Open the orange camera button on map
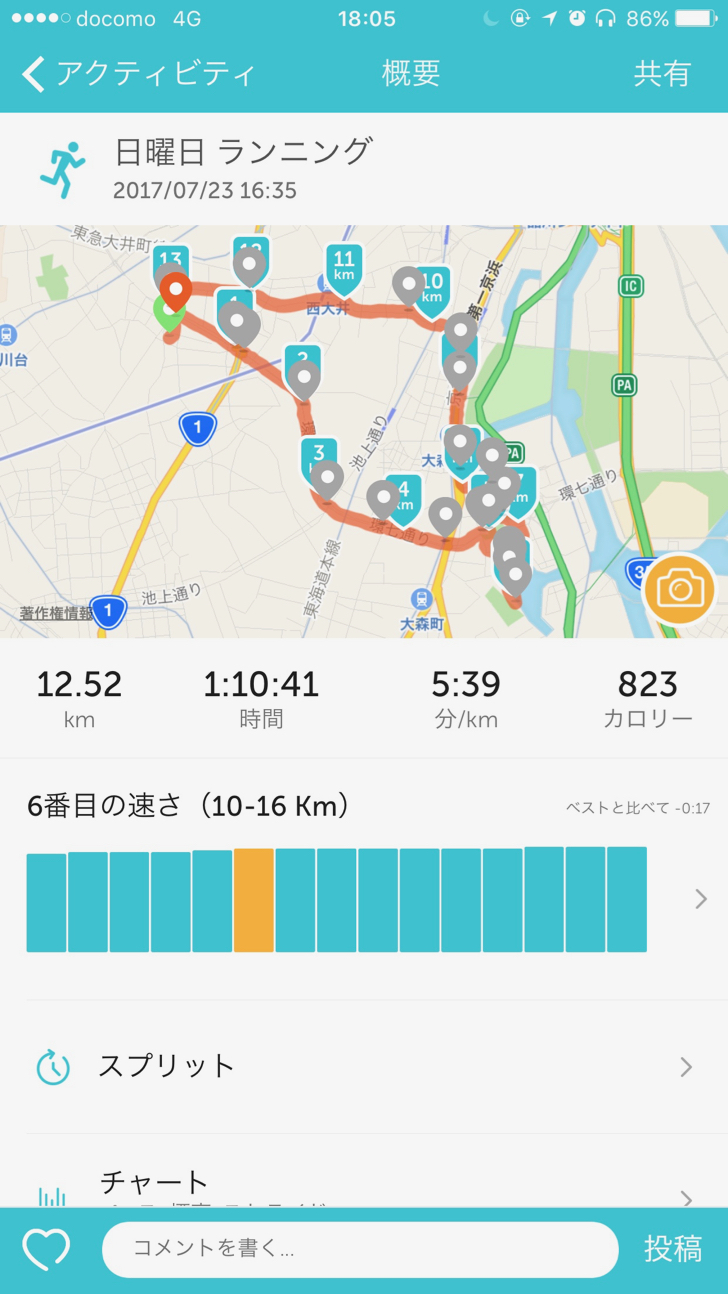Viewport: 728px width, 1294px height. click(680, 589)
